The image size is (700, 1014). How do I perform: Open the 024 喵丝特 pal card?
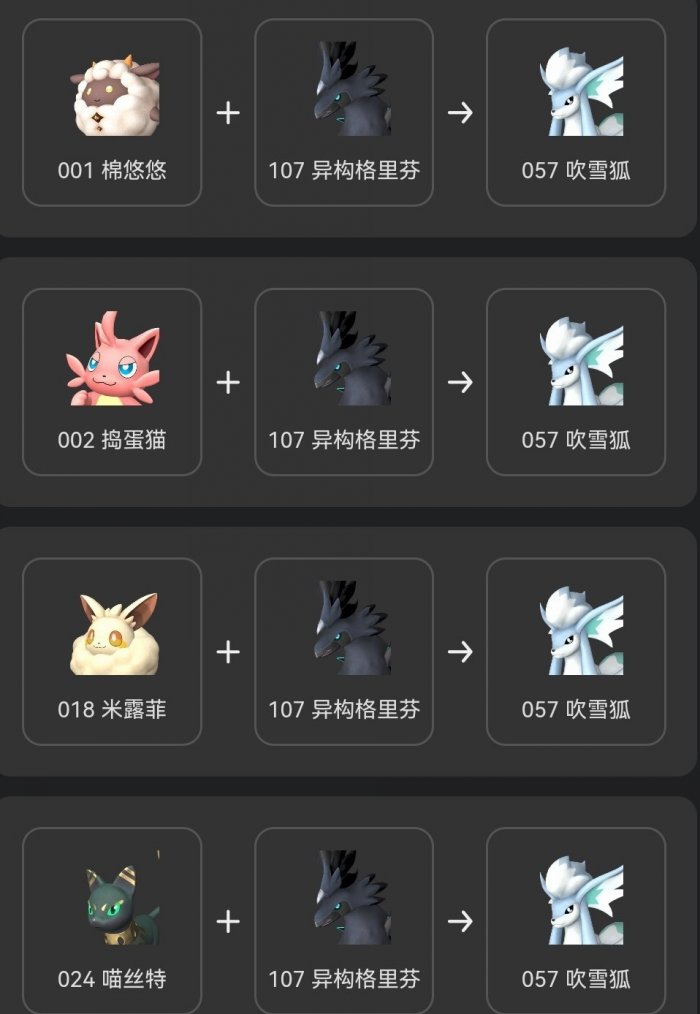point(112,921)
